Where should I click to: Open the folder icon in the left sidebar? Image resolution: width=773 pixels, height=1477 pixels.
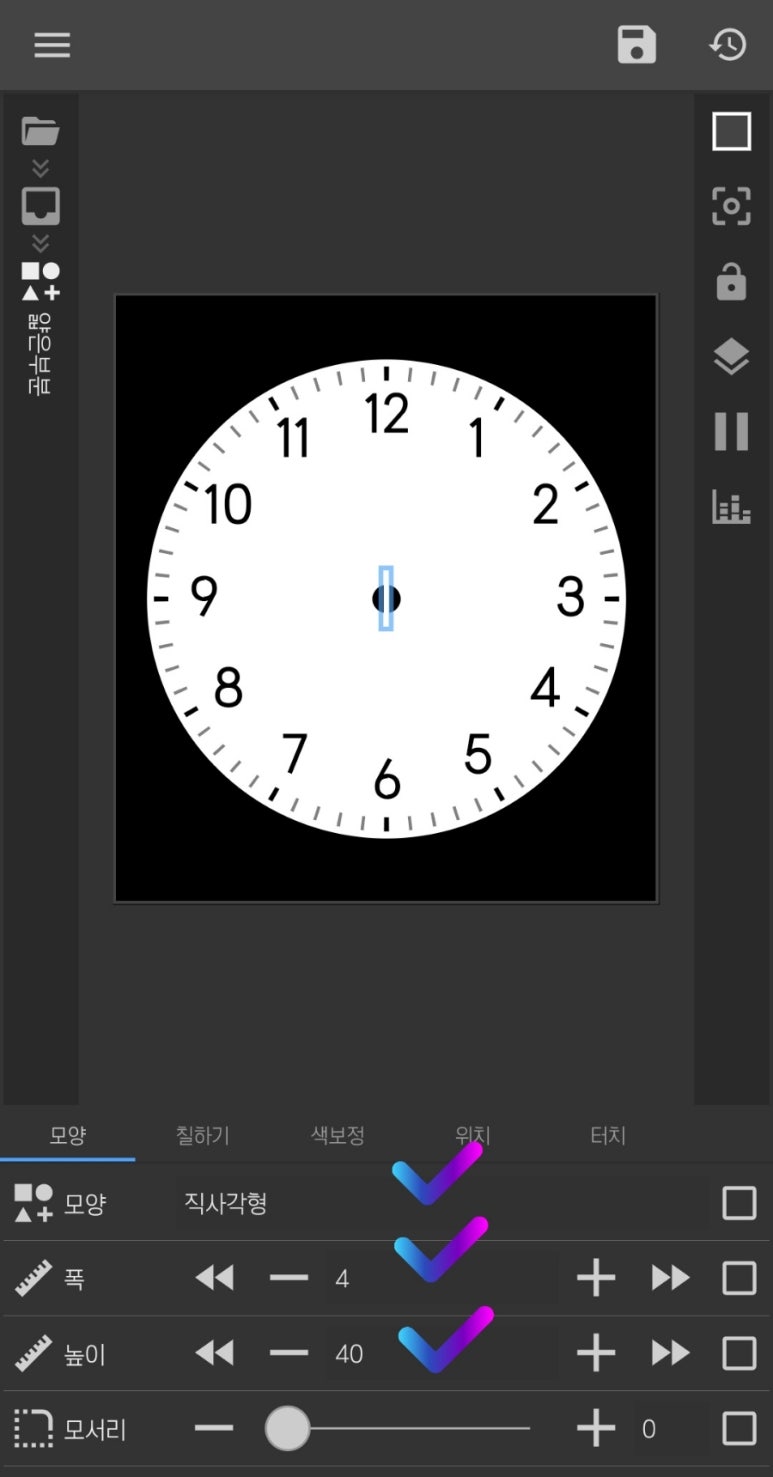(x=41, y=131)
